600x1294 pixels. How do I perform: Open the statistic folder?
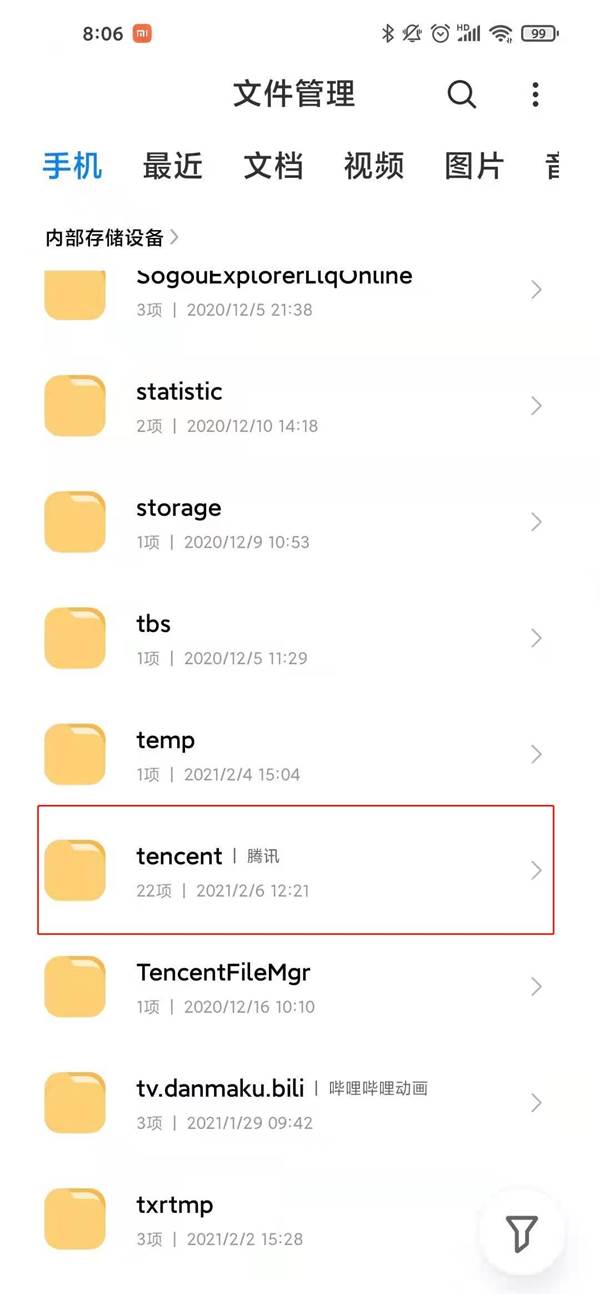coord(300,406)
